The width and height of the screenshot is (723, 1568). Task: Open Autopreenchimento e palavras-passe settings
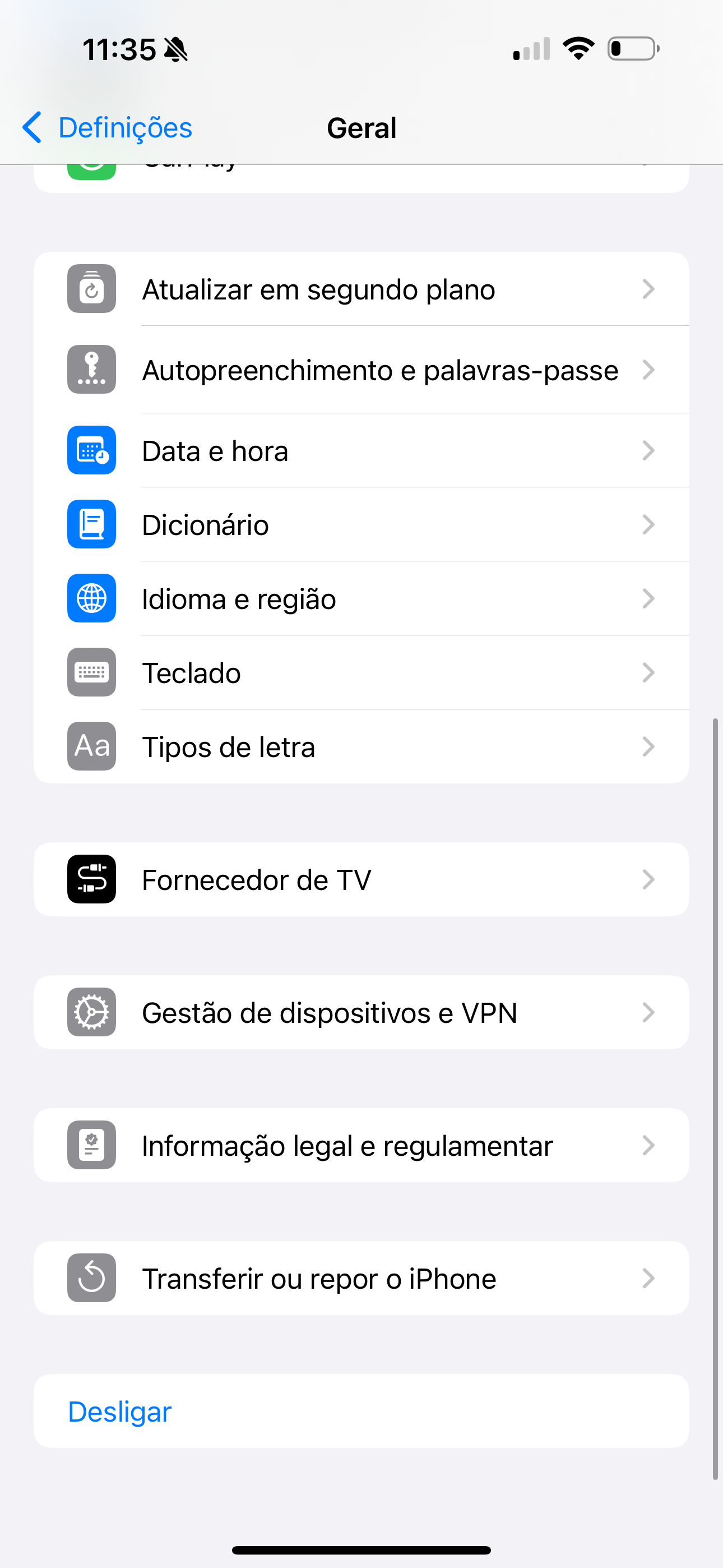pos(361,370)
